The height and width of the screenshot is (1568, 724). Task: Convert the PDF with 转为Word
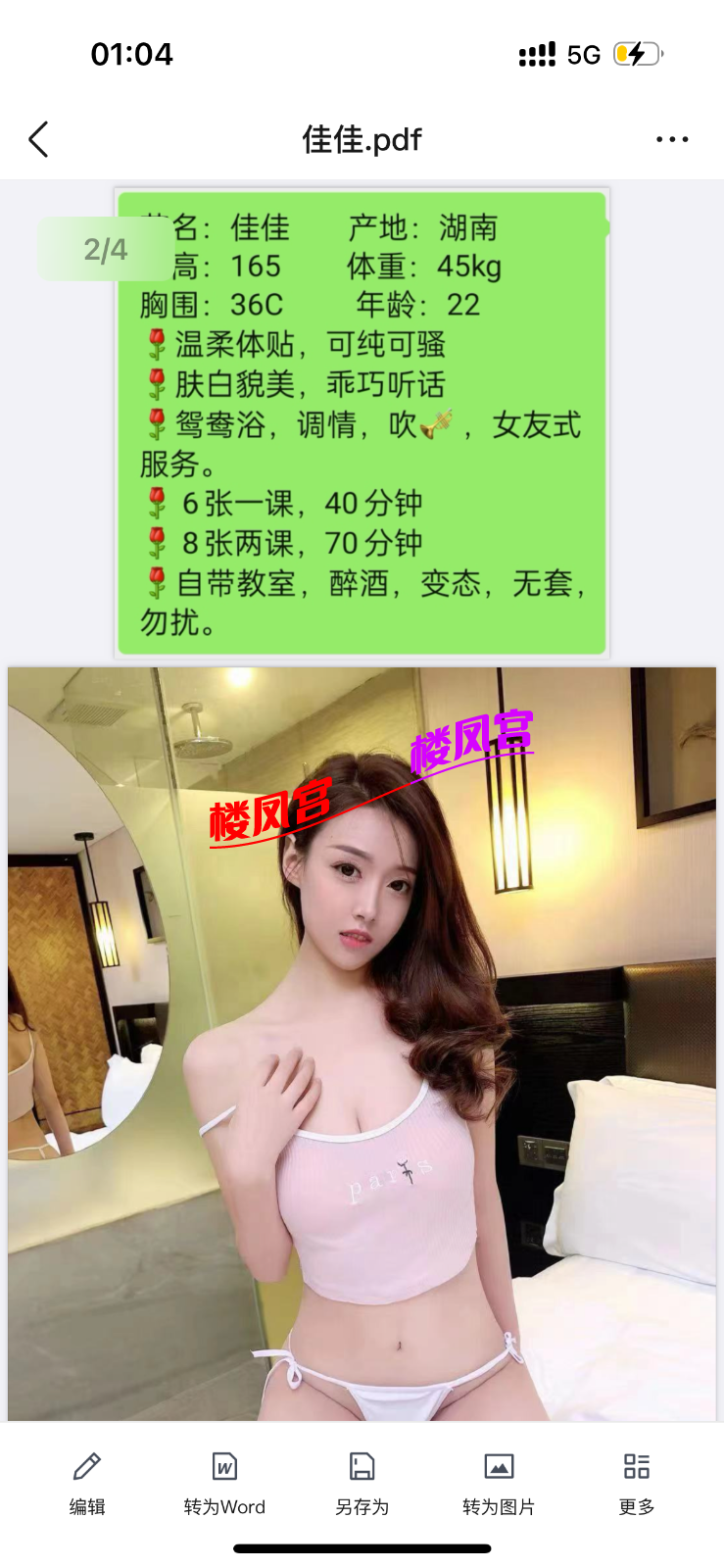[x=224, y=1483]
